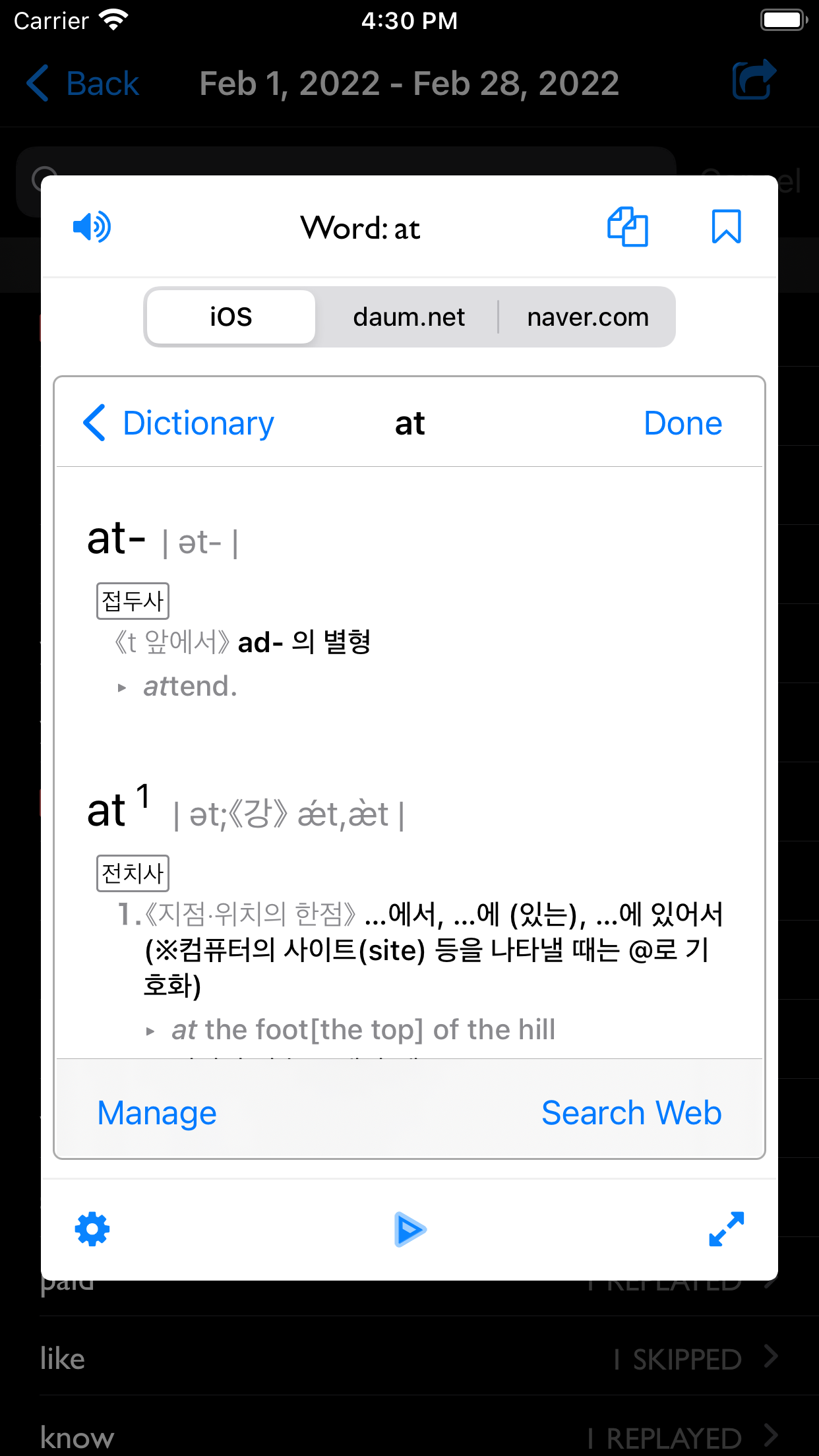819x1456 pixels.
Task: Bookmark the word at
Action: pyautogui.click(x=726, y=228)
